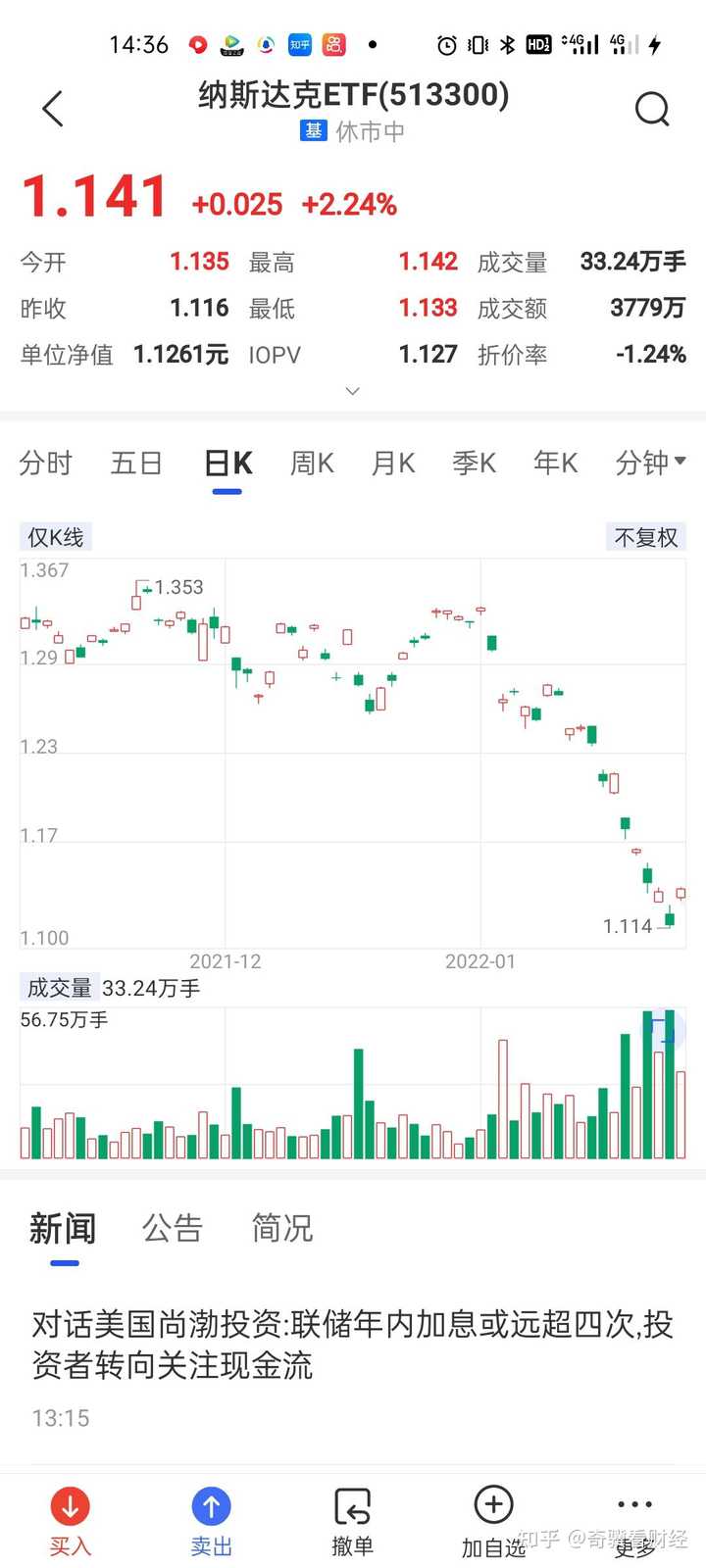Switch chart to 分时 intraday view
The width and height of the screenshot is (706, 1568).
(x=45, y=464)
